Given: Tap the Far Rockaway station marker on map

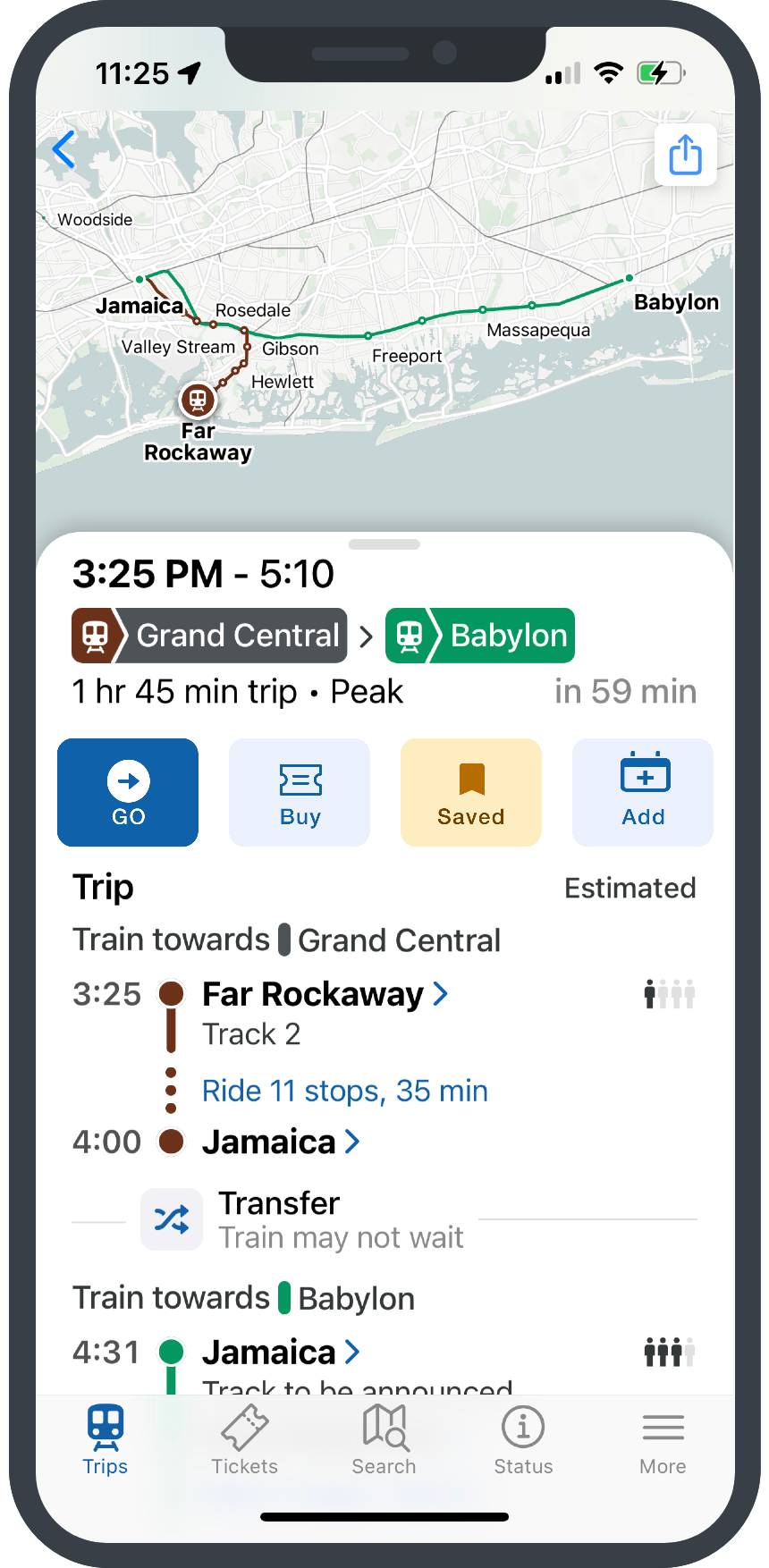Looking at the screenshot, I should pos(198,400).
